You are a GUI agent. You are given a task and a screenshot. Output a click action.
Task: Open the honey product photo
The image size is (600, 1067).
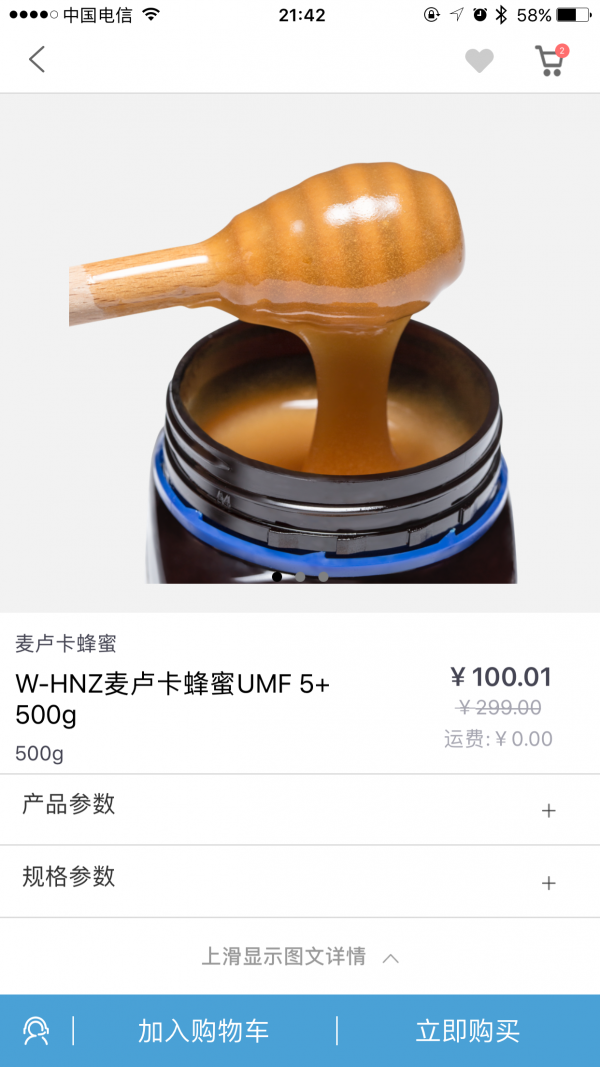tap(300, 352)
